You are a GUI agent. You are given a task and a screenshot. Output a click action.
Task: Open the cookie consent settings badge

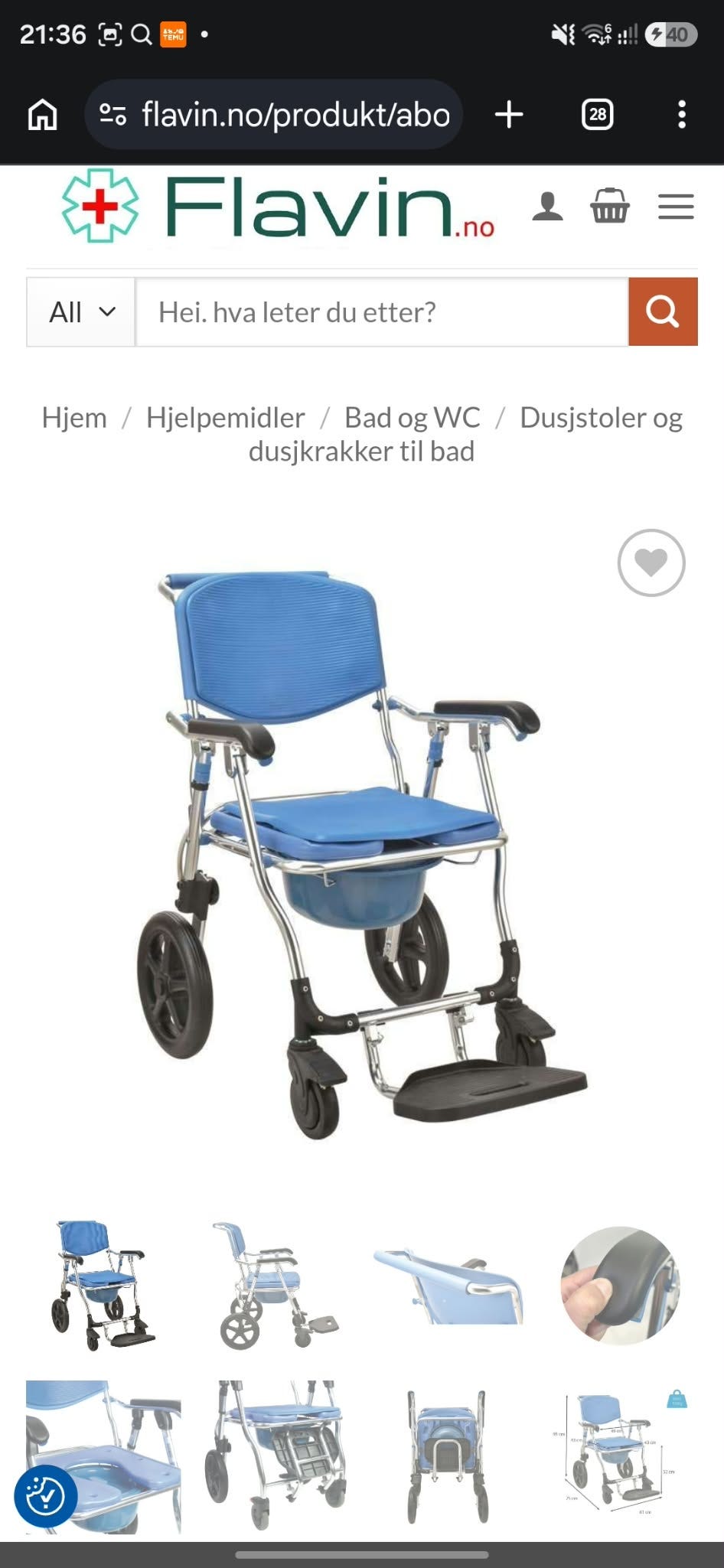(x=45, y=1496)
